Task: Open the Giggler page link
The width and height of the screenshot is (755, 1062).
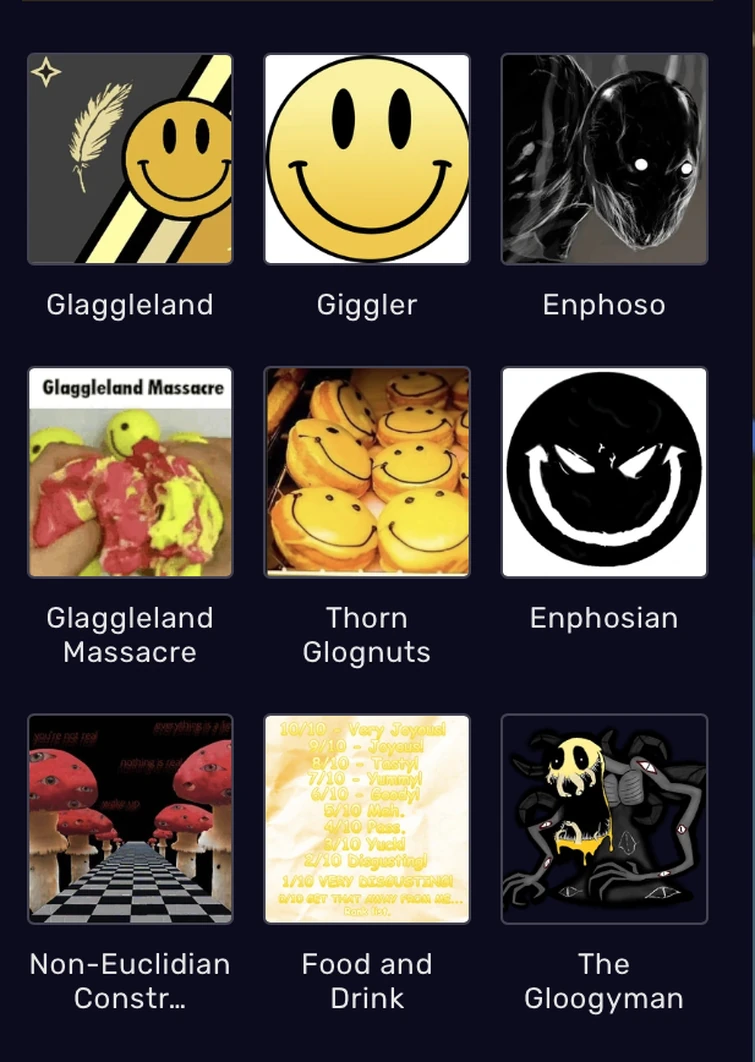Action: [x=366, y=305]
